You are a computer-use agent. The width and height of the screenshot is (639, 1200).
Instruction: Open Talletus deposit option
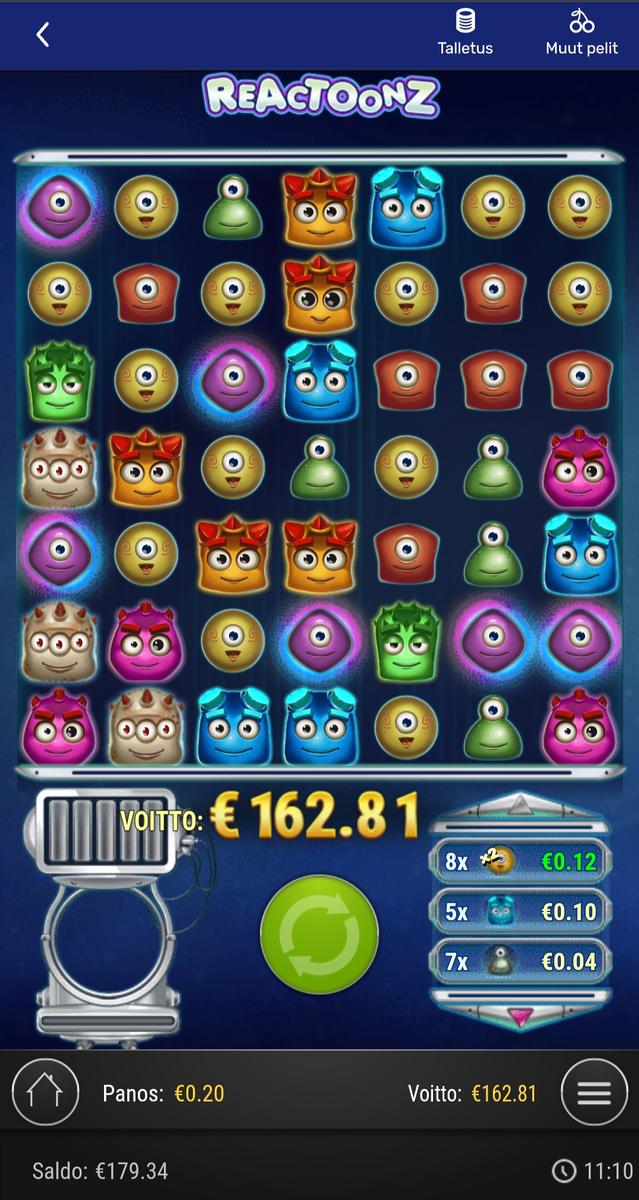click(465, 33)
